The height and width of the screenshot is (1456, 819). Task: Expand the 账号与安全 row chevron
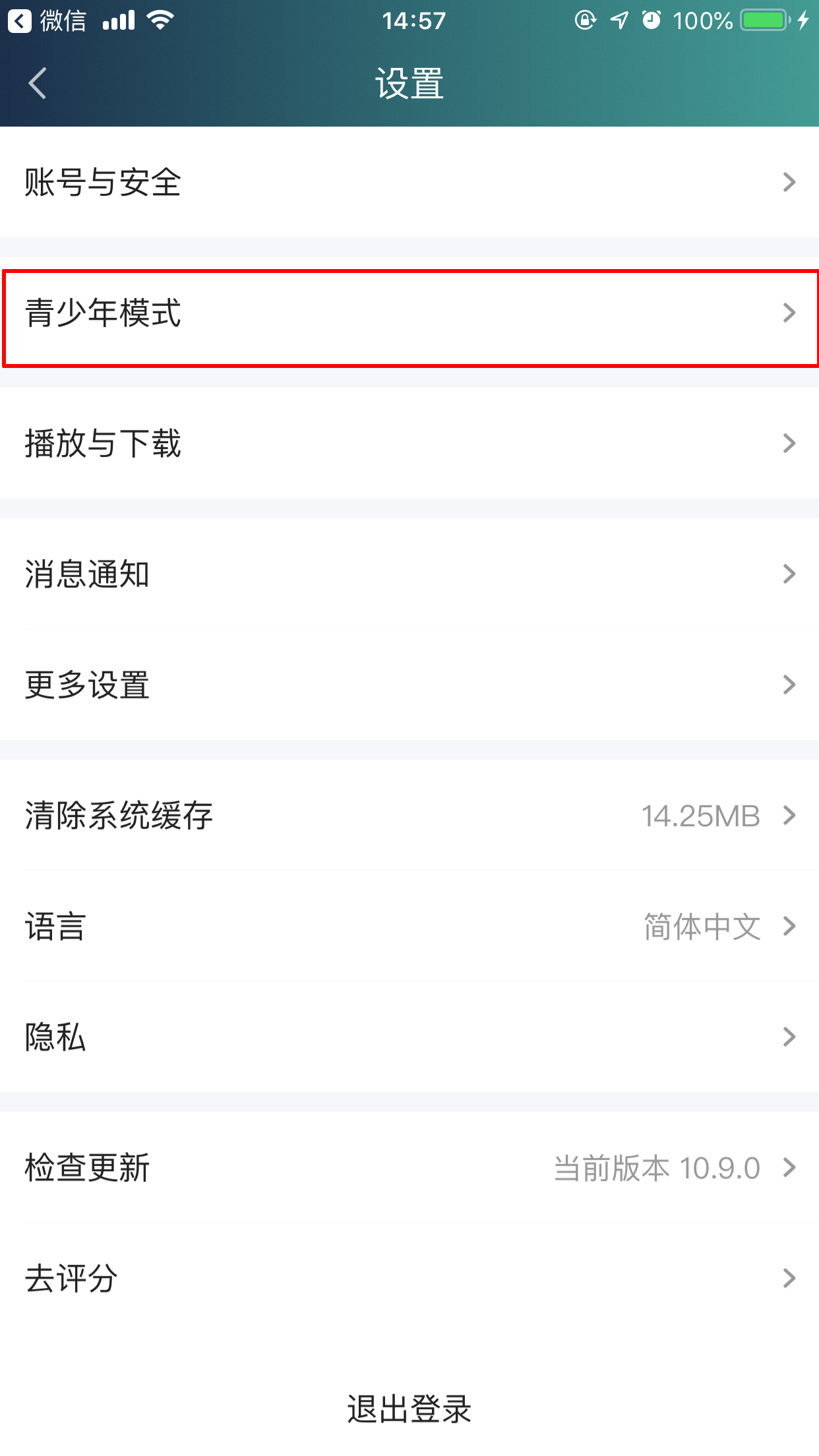tap(790, 183)
